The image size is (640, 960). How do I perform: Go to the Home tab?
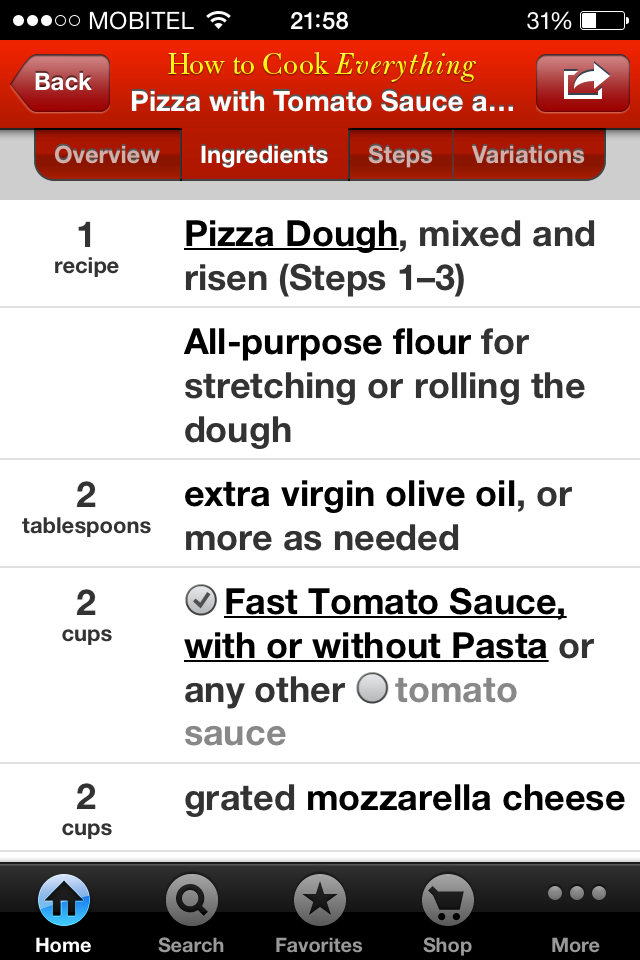point(63,914)
